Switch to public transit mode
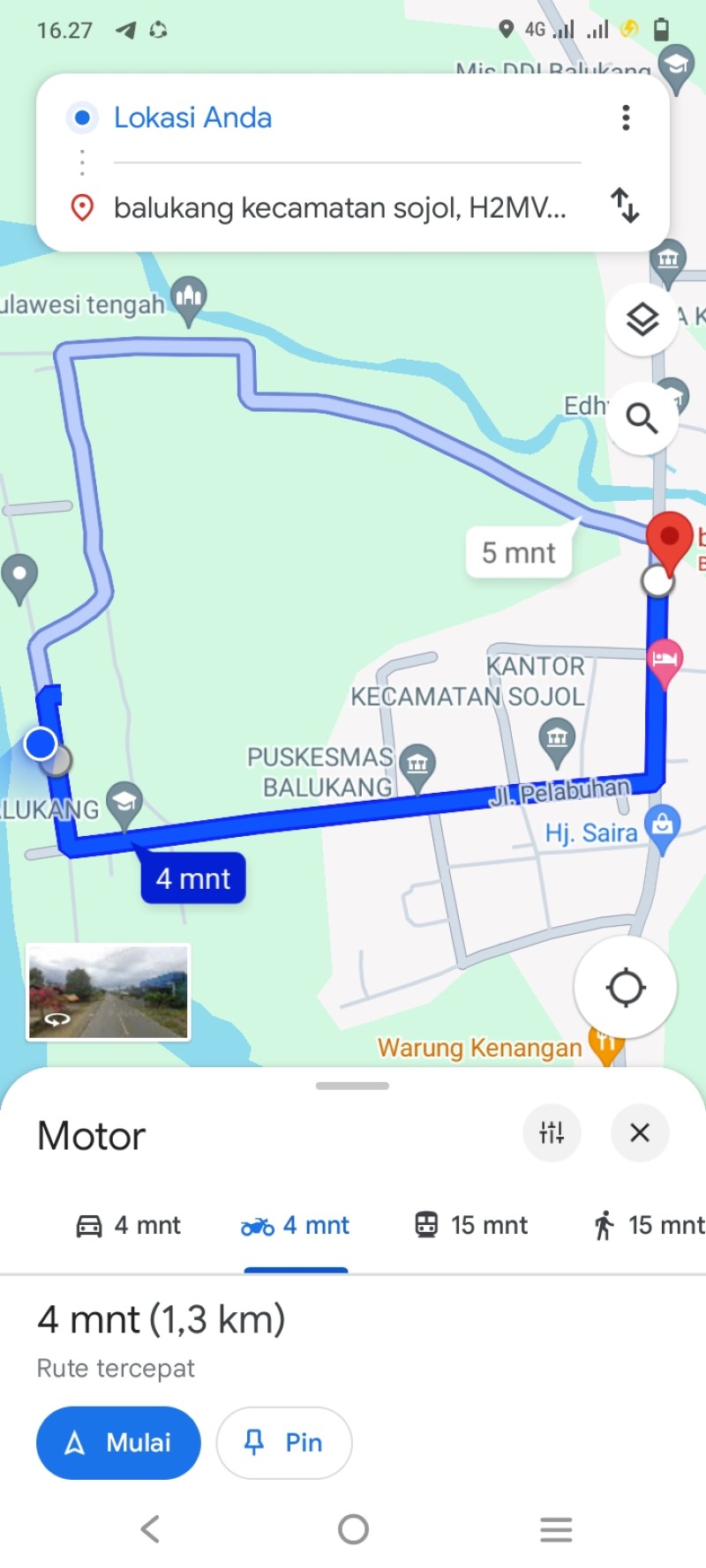706x1568 pixels. [x=471, y=1226]
